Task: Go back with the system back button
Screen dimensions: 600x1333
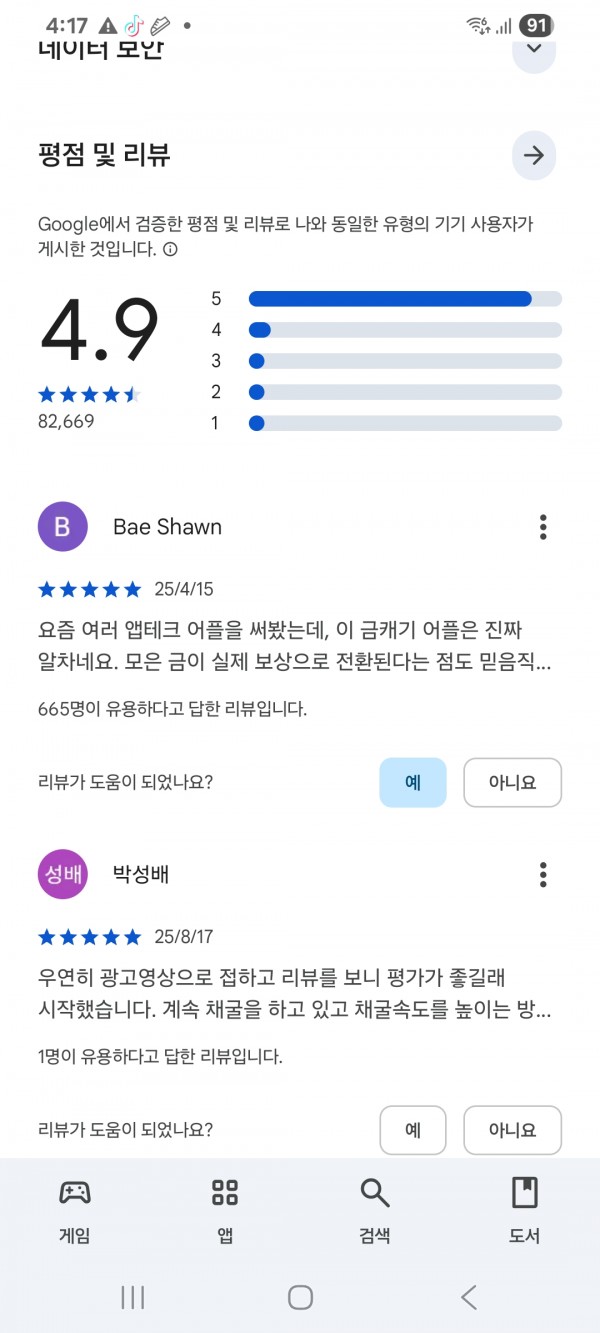Action: tap(468, 1297)
